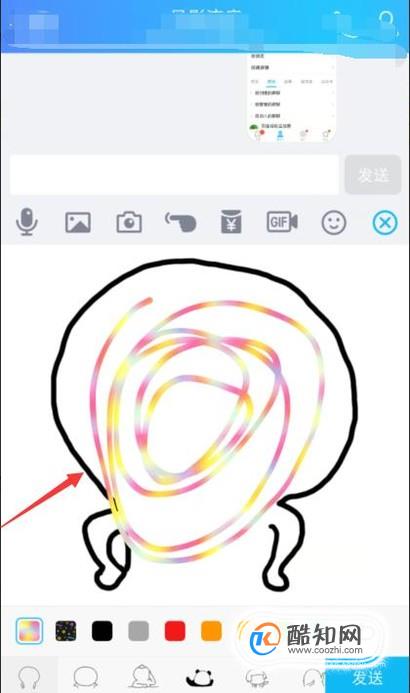Select the rainbow gradient brush color

click(30, 631)
